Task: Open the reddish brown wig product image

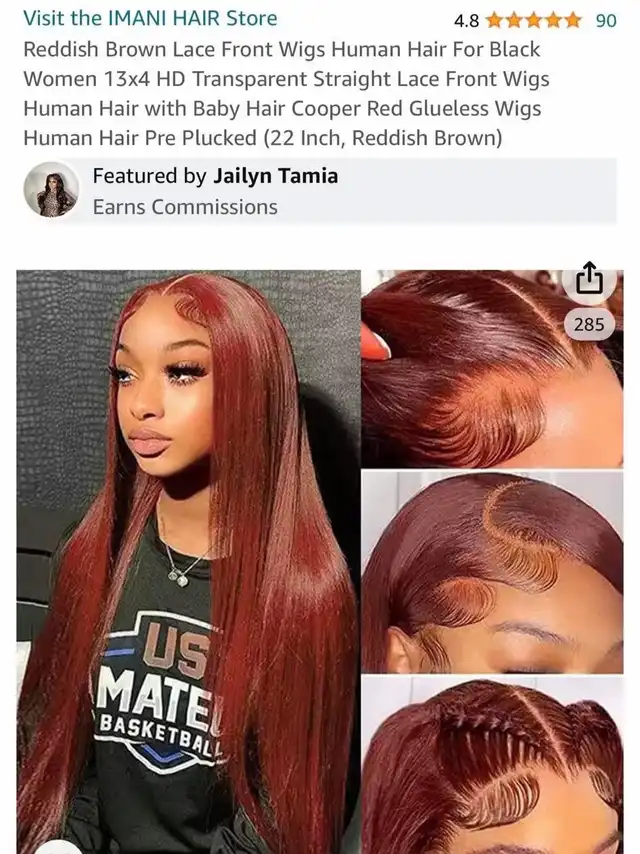Action: [188, 560]
